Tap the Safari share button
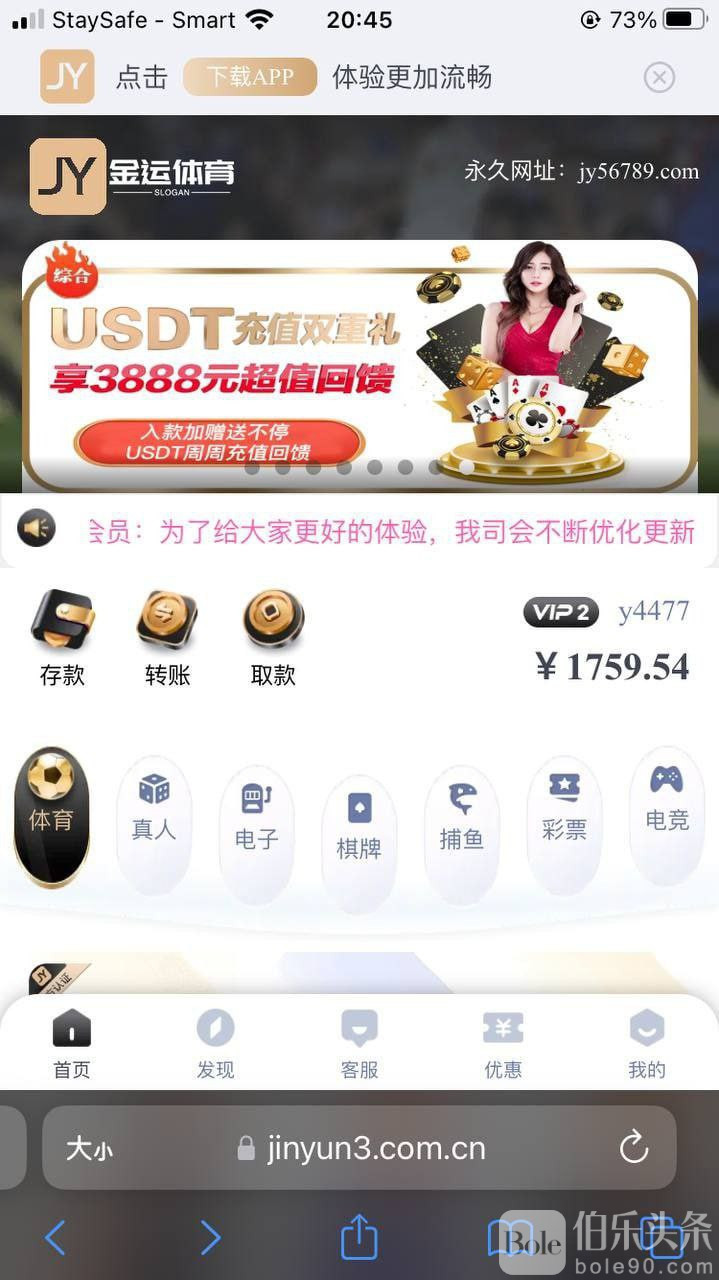This screenshot has height=1280, width=719. pos(359,1238)
